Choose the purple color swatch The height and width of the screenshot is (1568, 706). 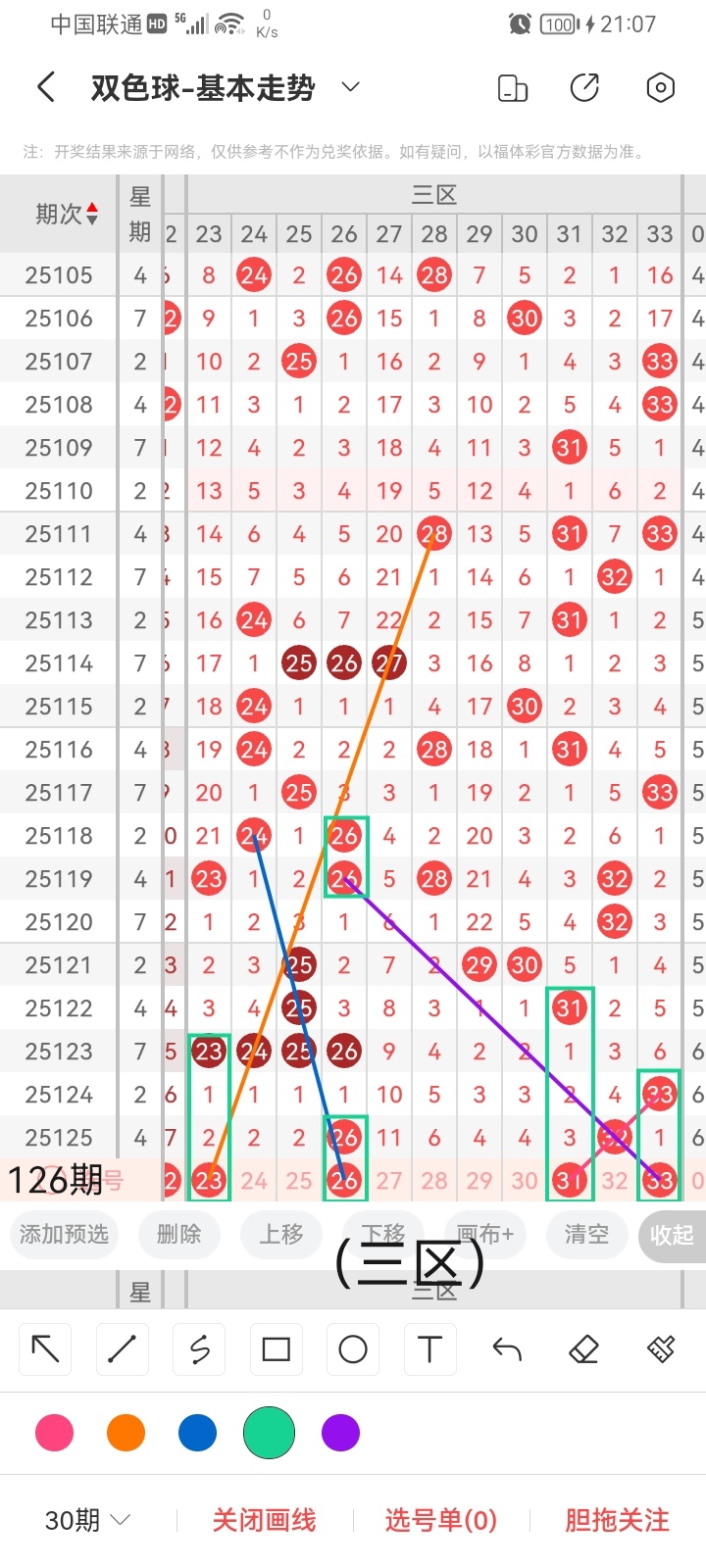pos(340,1433)
